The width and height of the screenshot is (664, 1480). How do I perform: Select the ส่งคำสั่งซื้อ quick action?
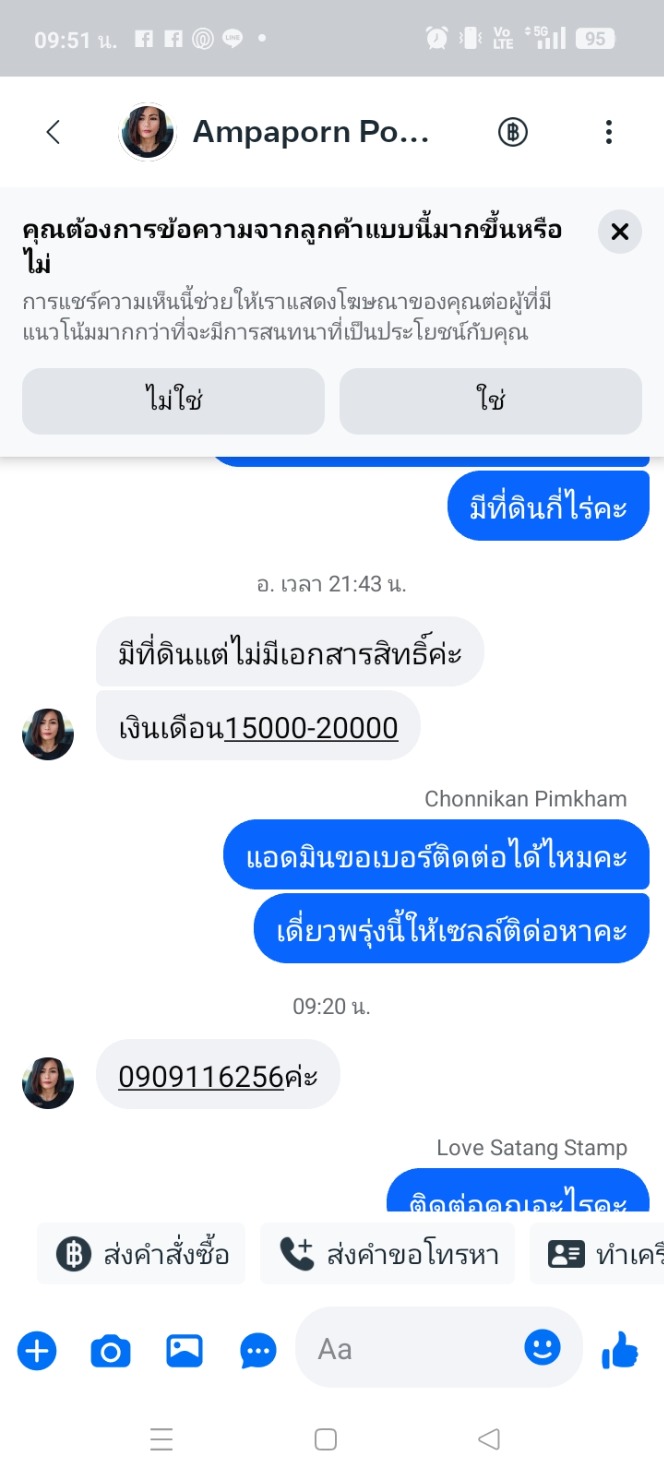click(x=141, y=1253)
